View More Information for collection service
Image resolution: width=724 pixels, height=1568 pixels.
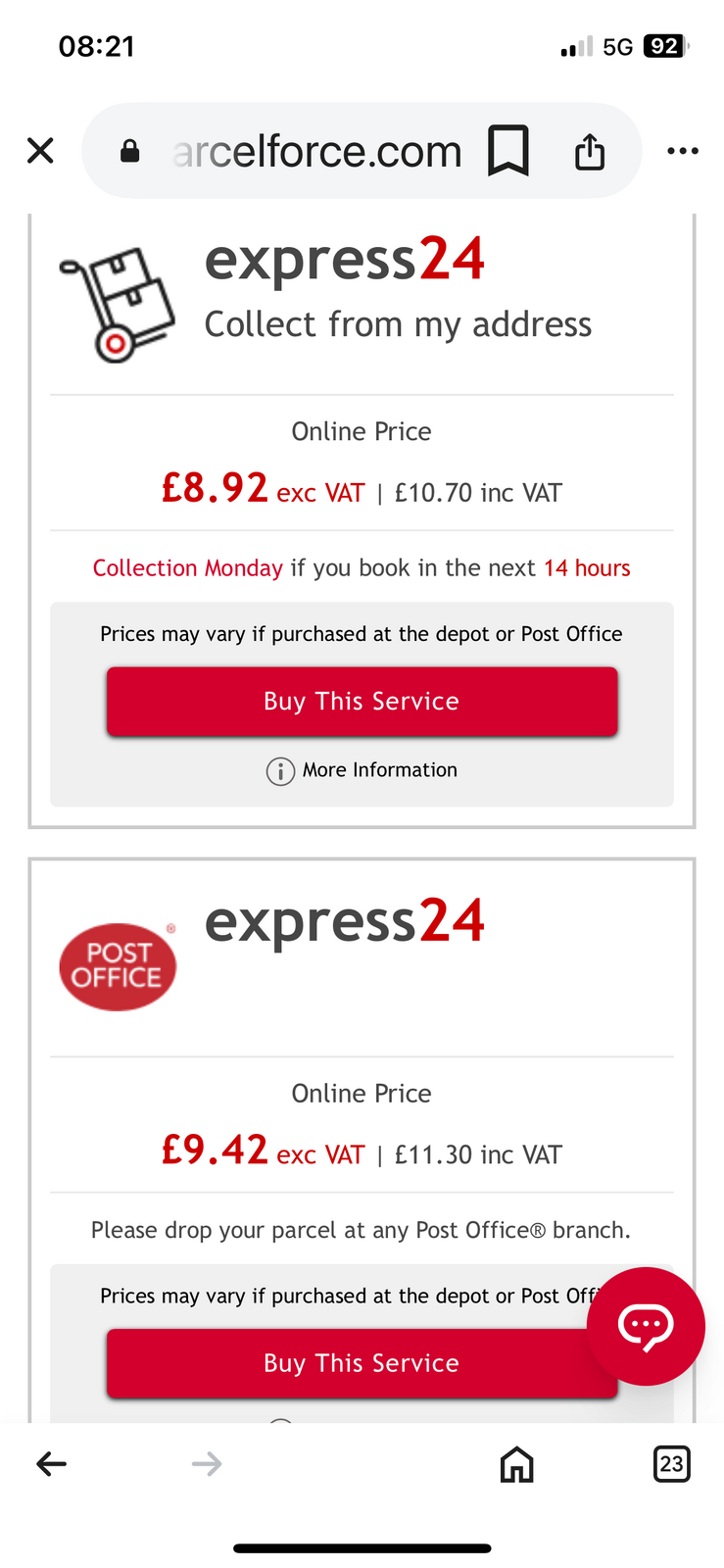tap(362, 771)
